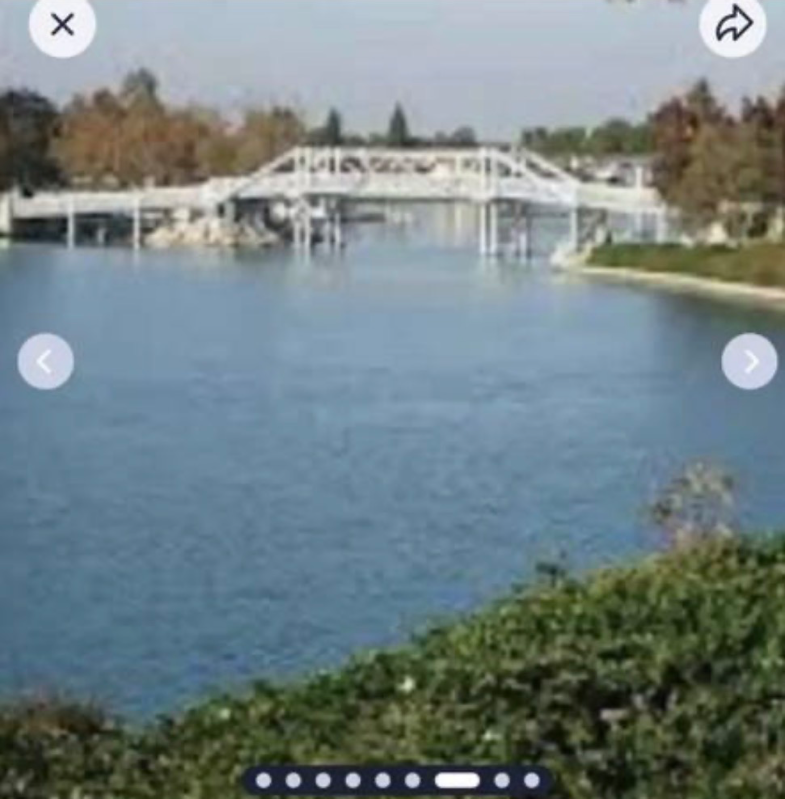
Task: Jump to the second-to-last pagination dot
Action: pos(499,778)
